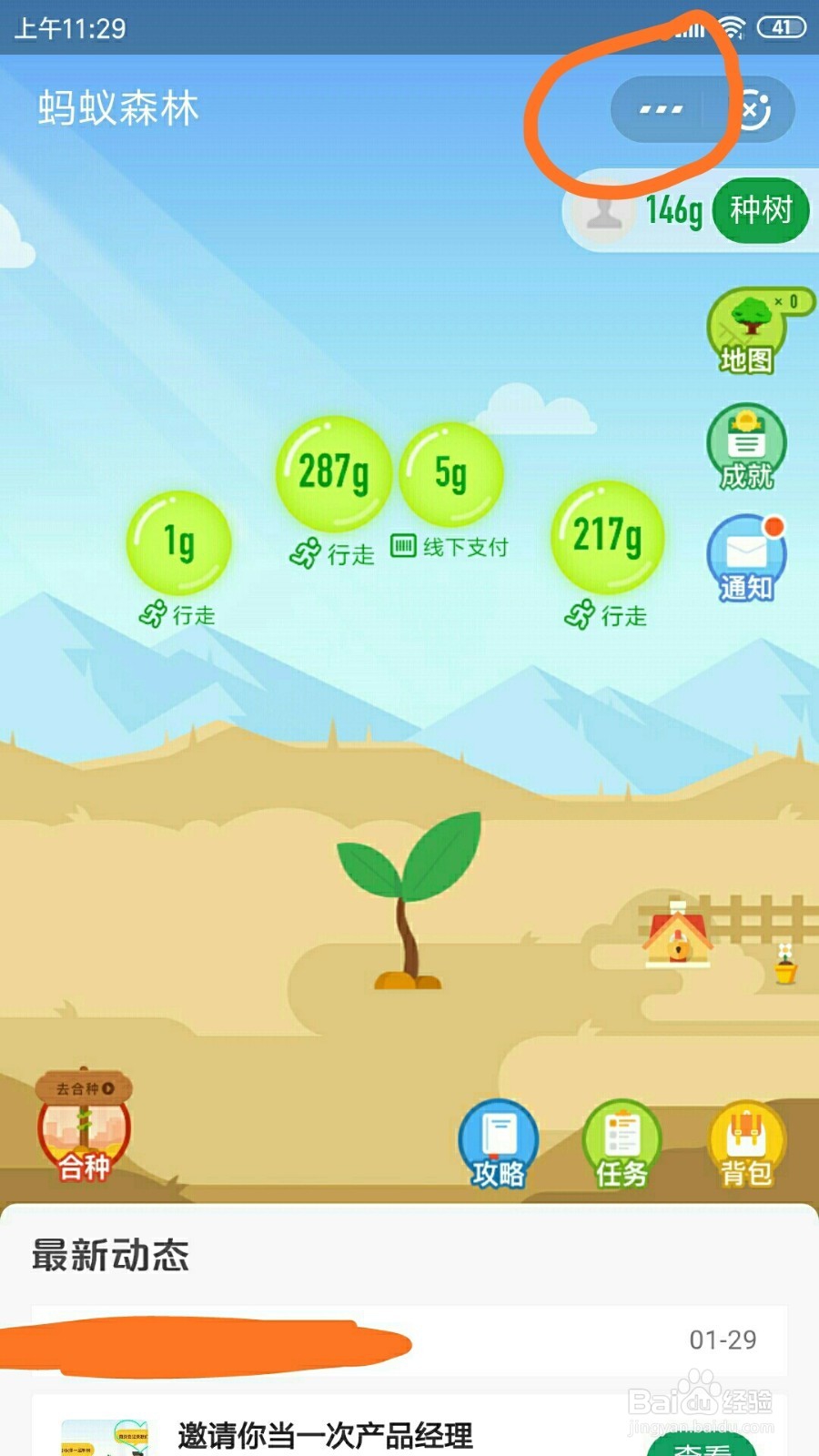
Task: Collect the 287g walking energy ball
Action: [x=334, y=472]
